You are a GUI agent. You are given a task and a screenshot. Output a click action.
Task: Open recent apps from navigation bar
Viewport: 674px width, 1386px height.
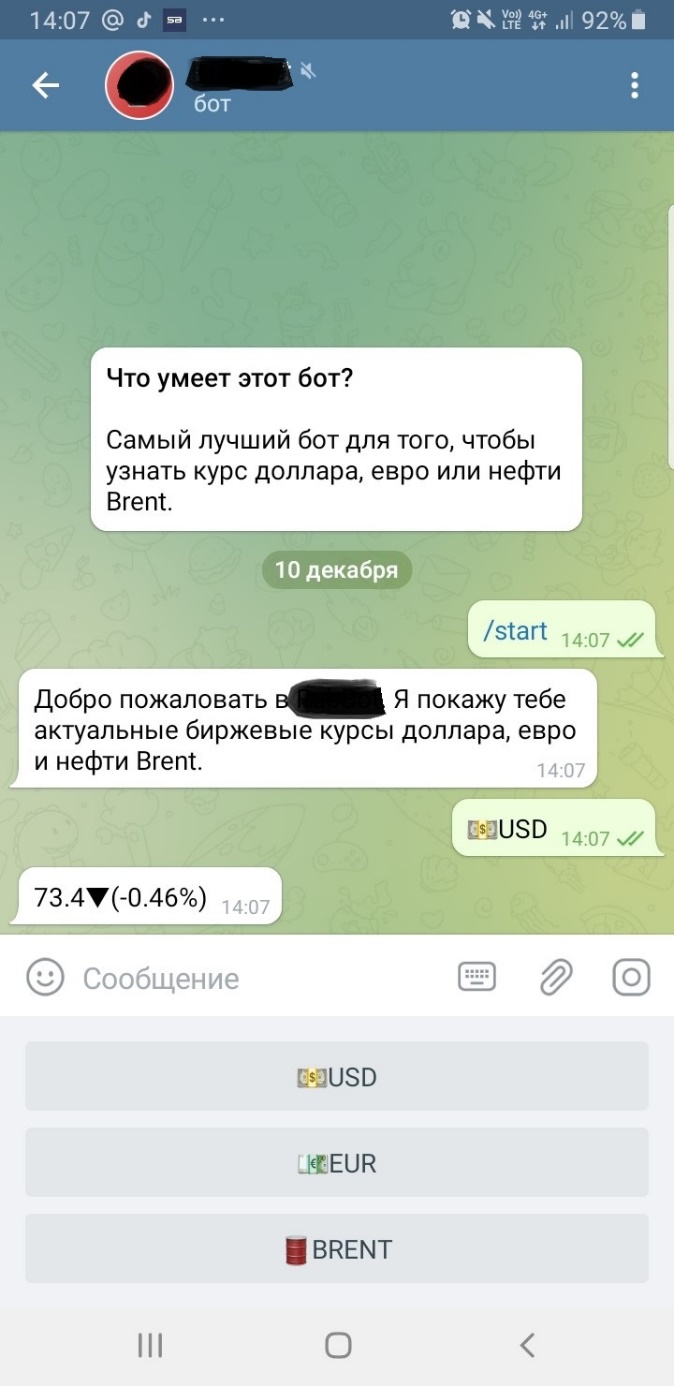tap(150, 1345)
